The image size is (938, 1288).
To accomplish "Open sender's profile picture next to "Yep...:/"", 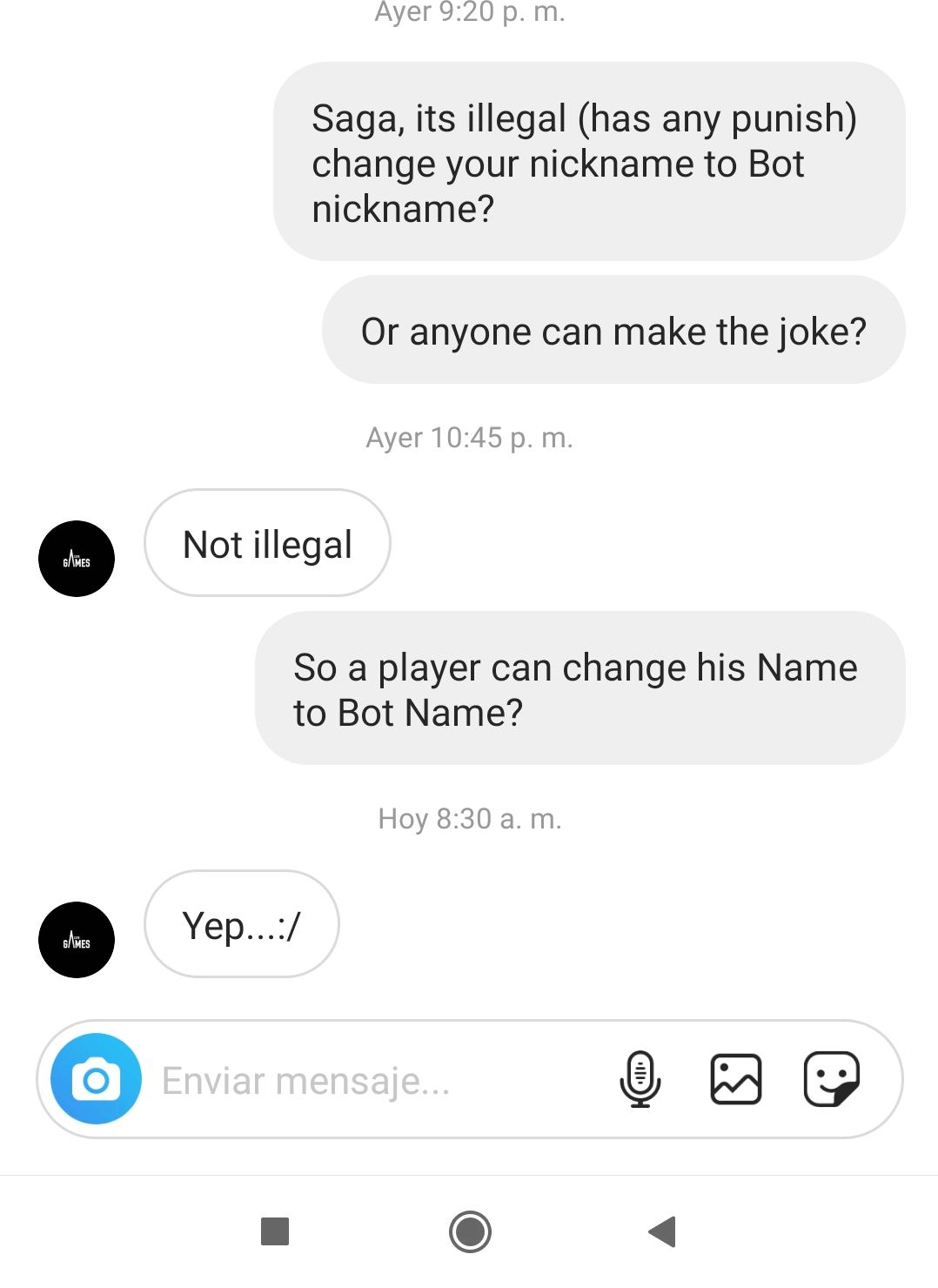I will pos(77,940).
